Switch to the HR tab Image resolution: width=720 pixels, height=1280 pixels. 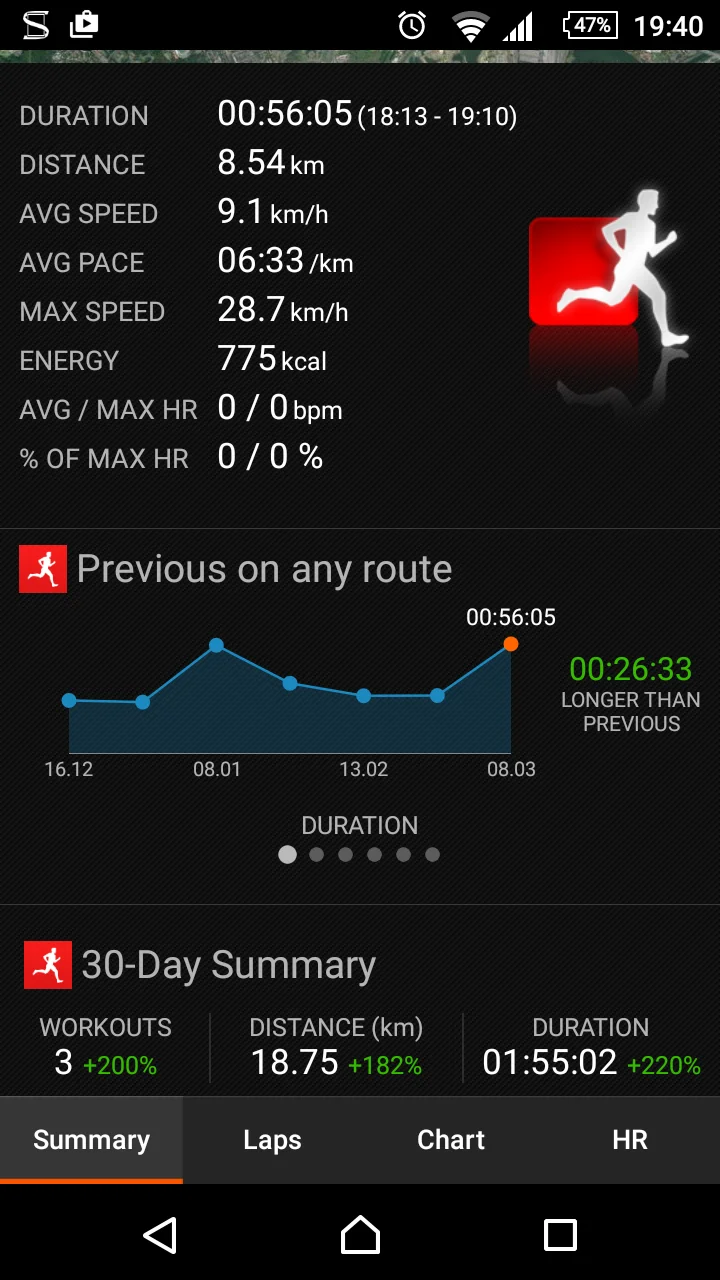click(x=630, y=1140)
